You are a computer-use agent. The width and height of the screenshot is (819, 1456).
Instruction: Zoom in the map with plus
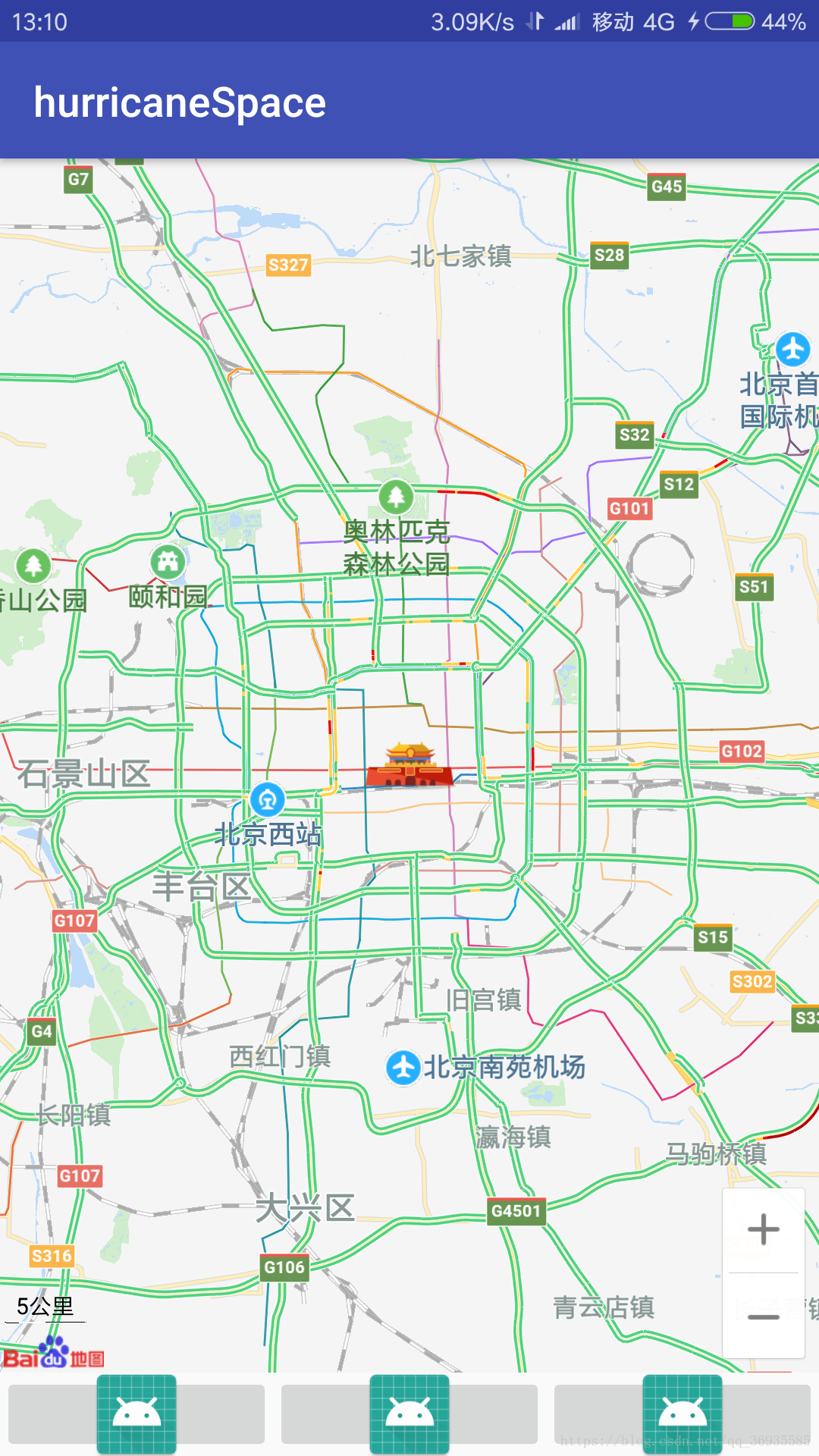pyautogui.click(x=763, y=1230)
